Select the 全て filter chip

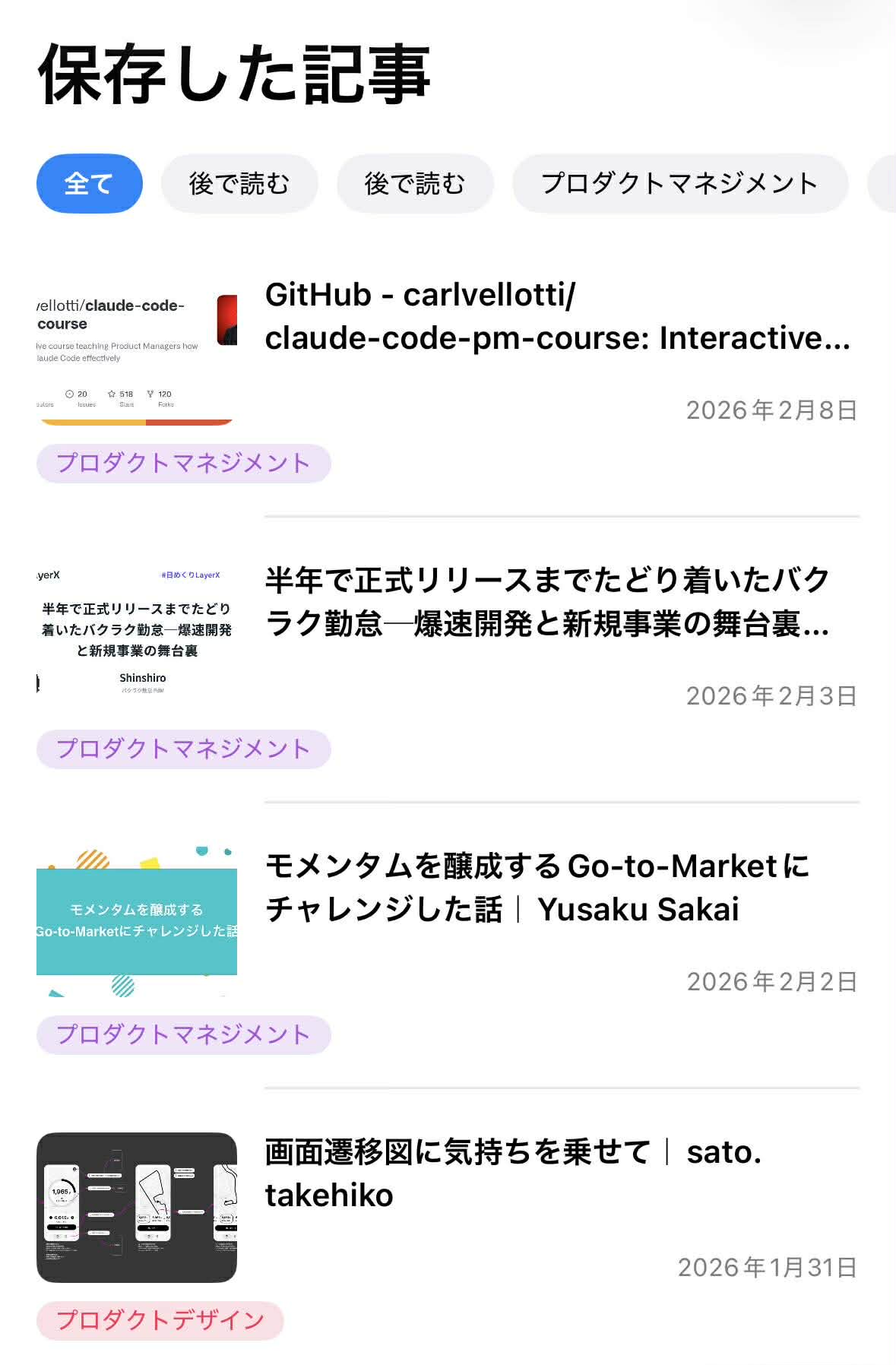pos(89,183)
